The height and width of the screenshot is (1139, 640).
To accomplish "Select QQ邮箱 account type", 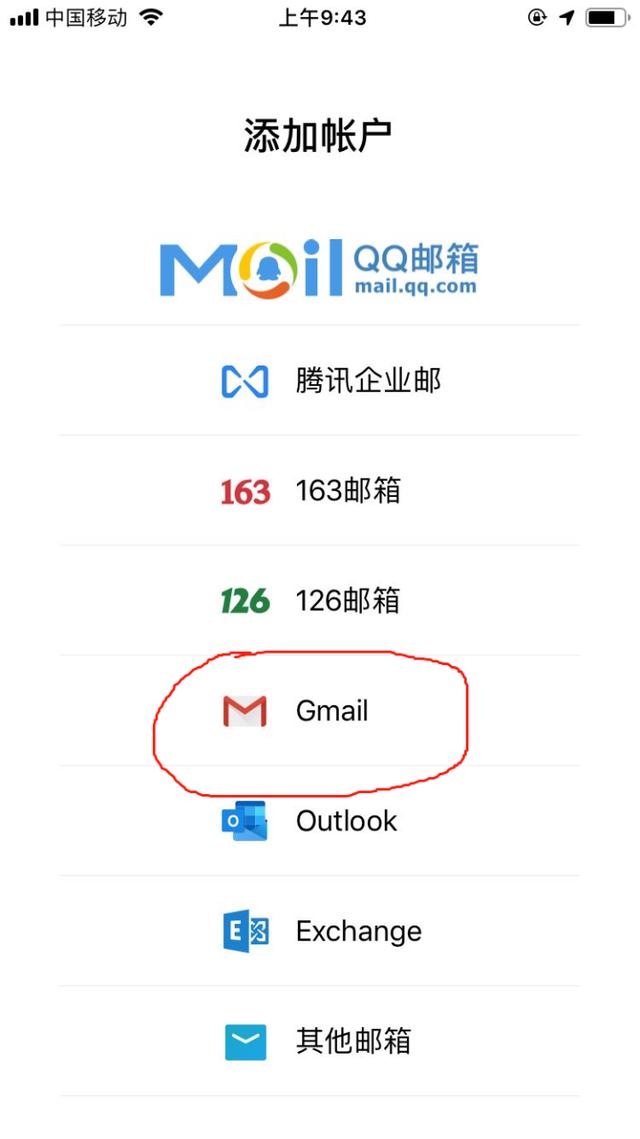I will click(x=319, y=269).
